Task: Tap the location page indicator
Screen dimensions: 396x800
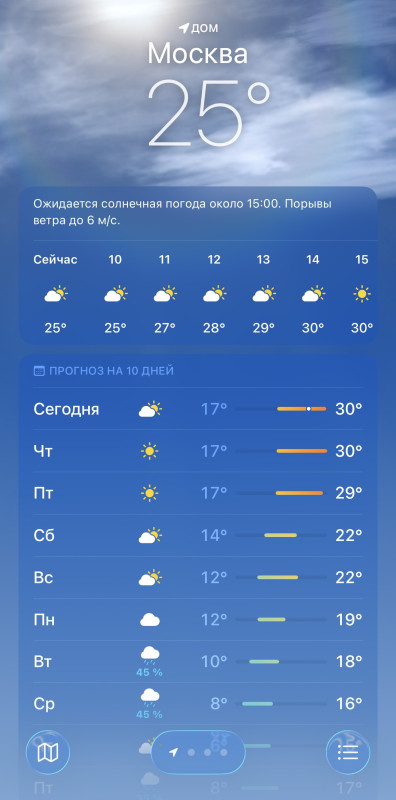Action: point(199,752)
